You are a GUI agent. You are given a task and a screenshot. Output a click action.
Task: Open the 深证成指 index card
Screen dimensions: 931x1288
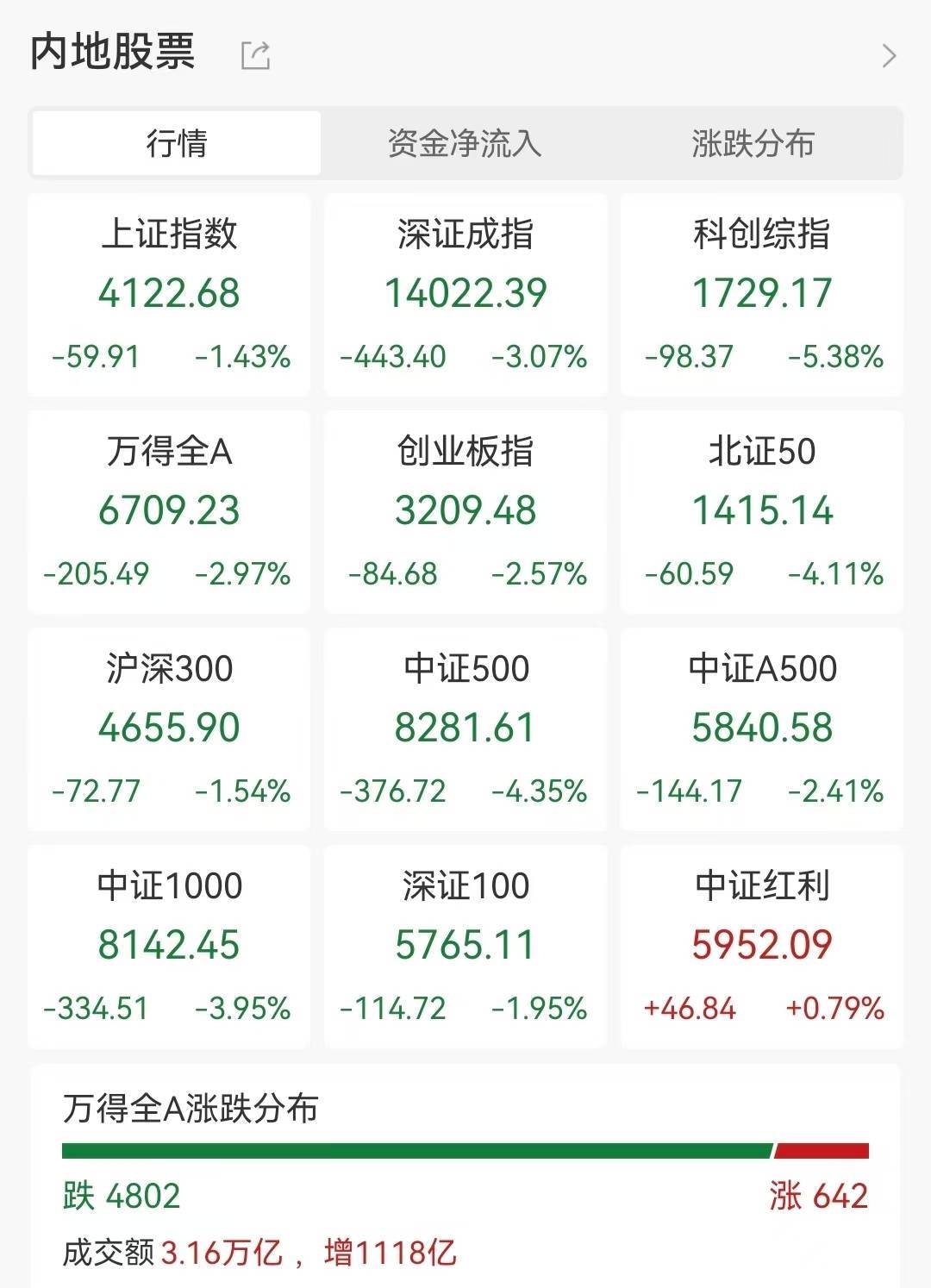point(465,294)
